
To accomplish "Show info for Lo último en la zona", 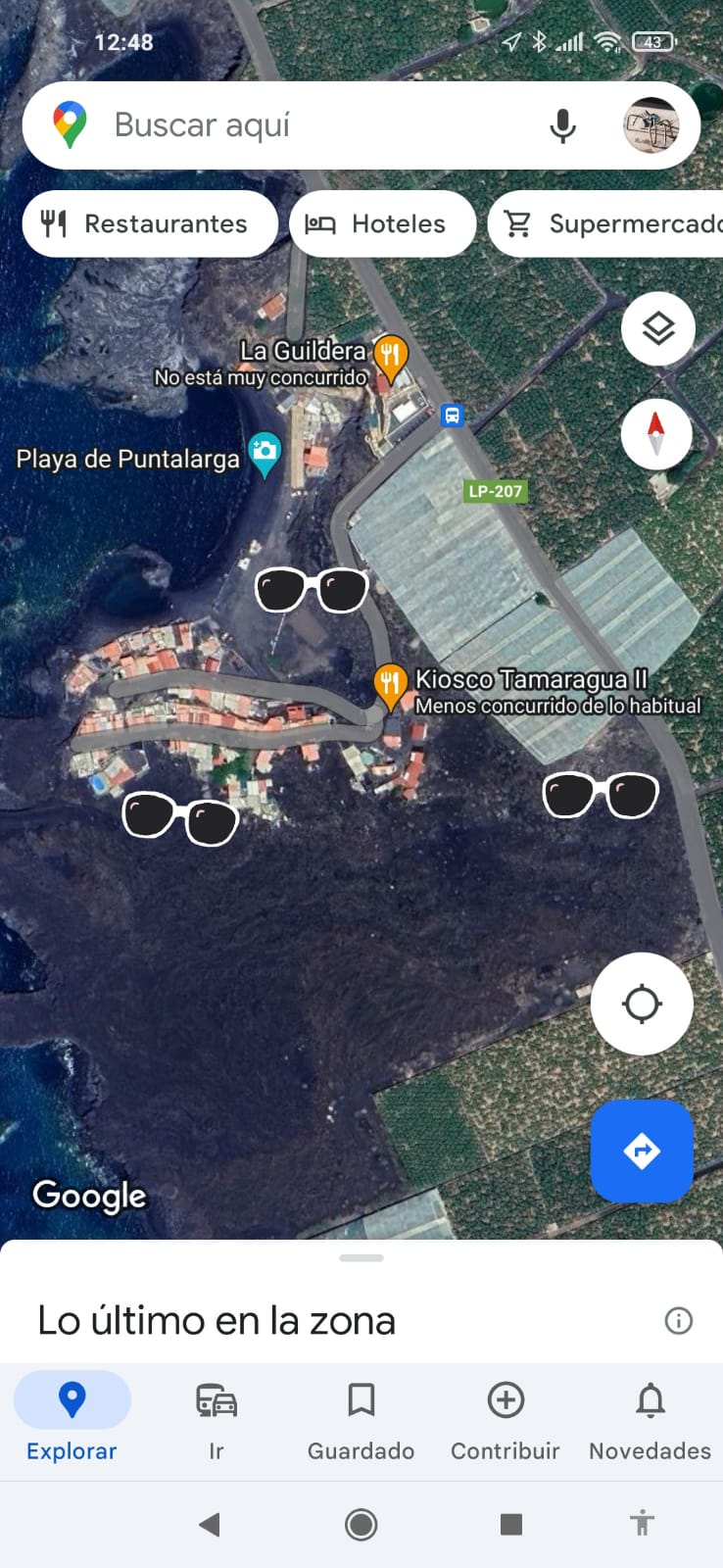I will pos(678,1321).
